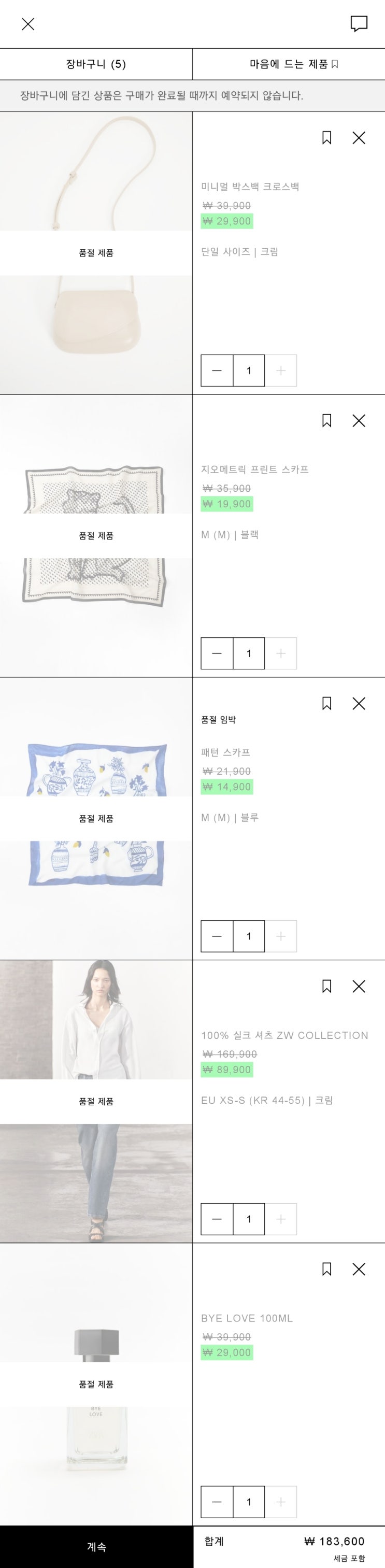Select the 장바구니 (5) tab
This screenshot has width=385, height=1568.
[x=96, y=64]
